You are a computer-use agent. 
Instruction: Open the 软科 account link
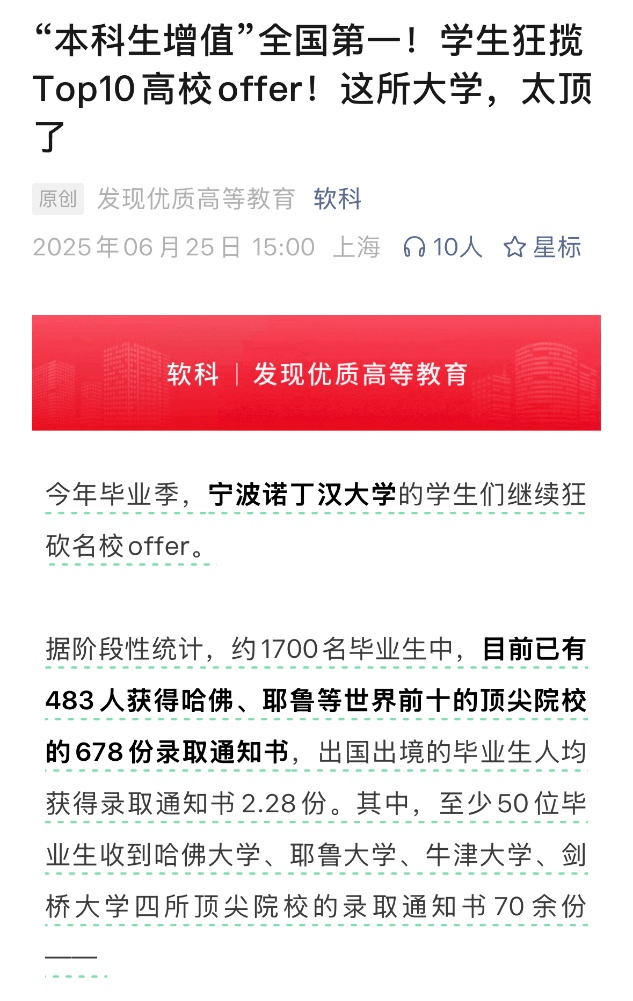click(x=337, y=199)
